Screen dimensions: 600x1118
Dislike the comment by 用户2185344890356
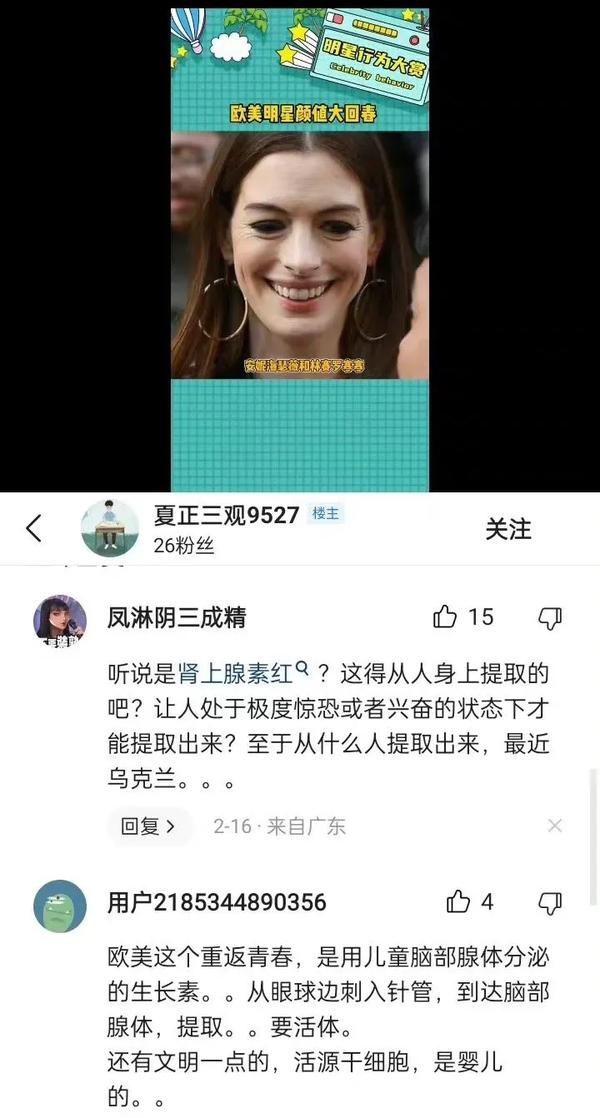tap(550, 903)
